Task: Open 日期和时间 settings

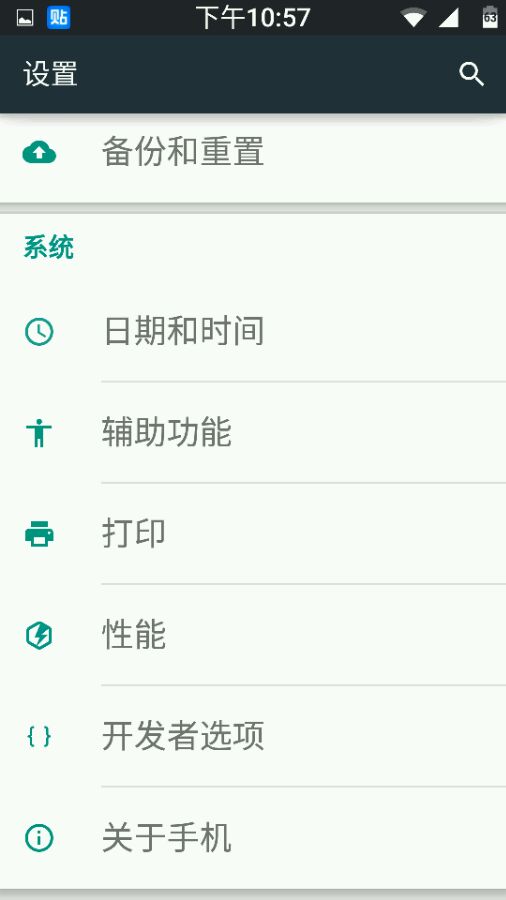Action: pos(253,331)
